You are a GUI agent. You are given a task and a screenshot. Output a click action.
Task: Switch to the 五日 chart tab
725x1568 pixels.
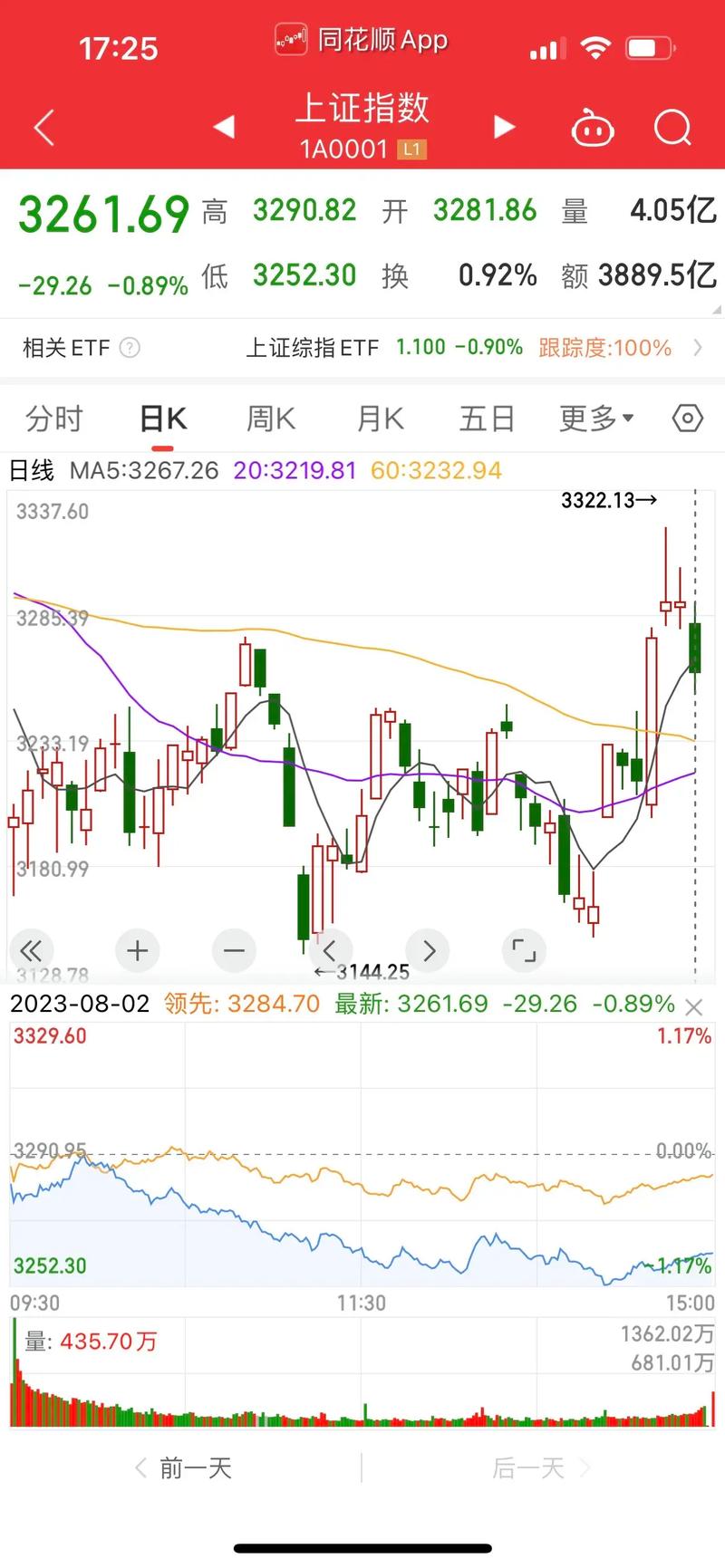(x=487, y=418)
